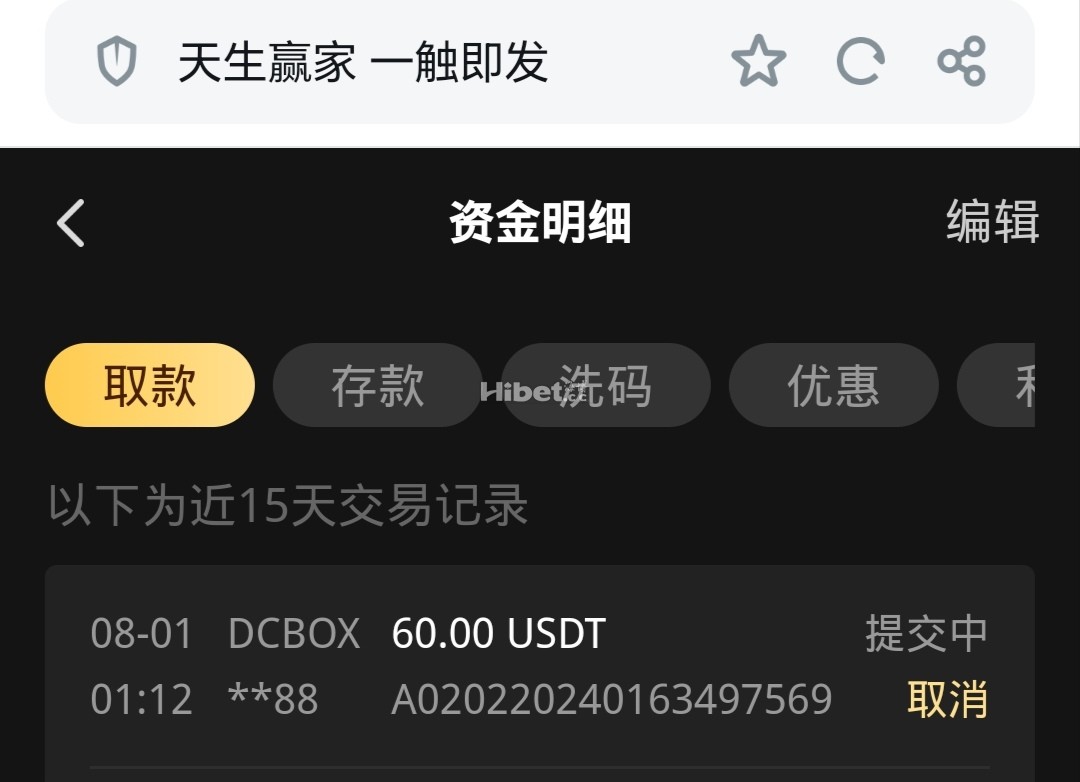
Task: Switch to the 存款 tab
Action: click(x=377, y=385)
